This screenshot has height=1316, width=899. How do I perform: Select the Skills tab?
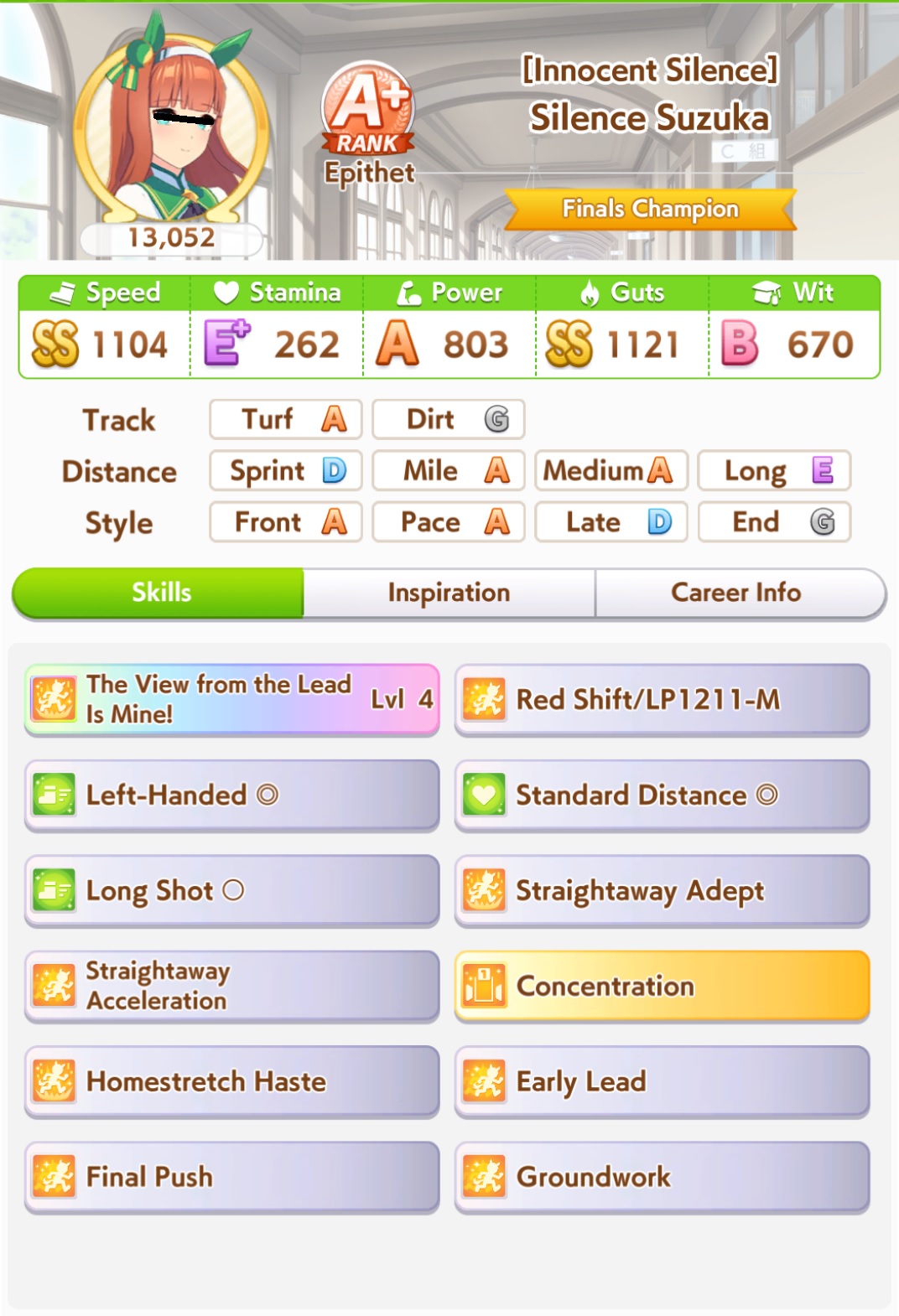coord(159,593)
